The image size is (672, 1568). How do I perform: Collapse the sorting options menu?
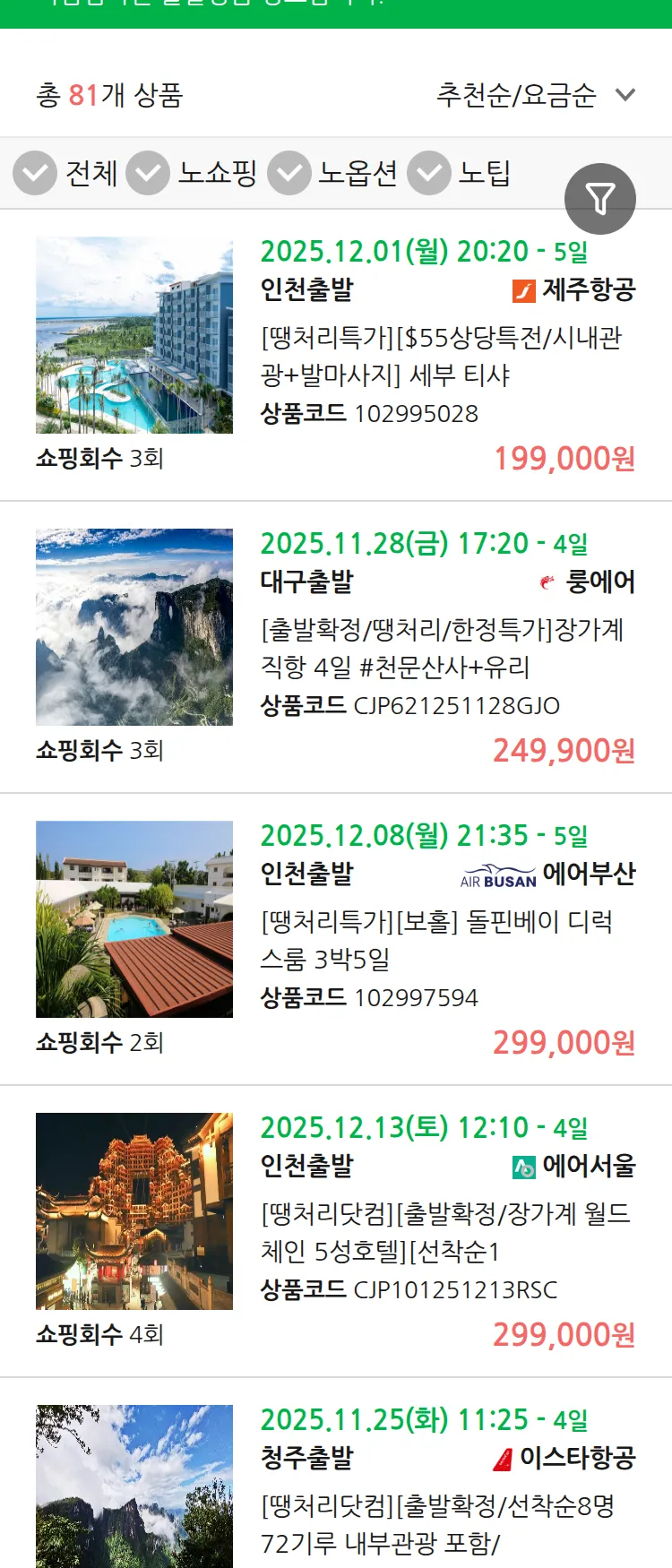[x=625, y=93]
